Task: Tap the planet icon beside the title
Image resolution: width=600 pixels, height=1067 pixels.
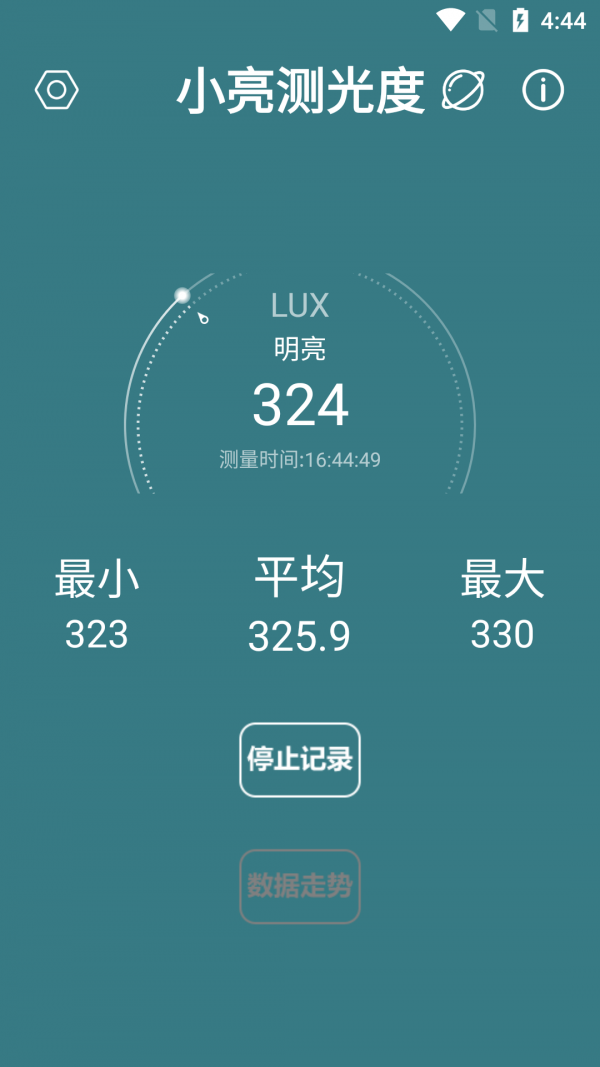Action: [x=462, y=91]
